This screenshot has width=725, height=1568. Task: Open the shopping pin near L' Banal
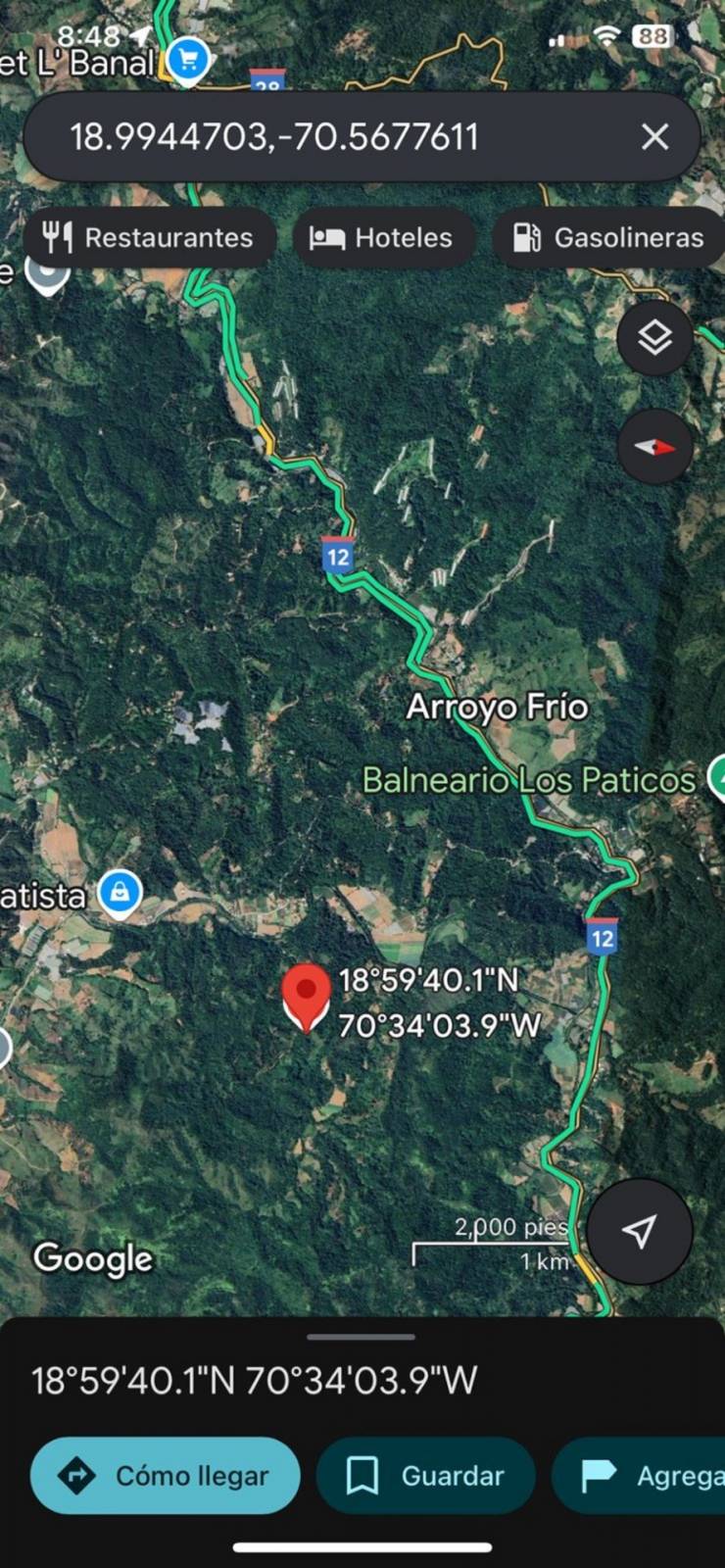click(x=187, y=61)
